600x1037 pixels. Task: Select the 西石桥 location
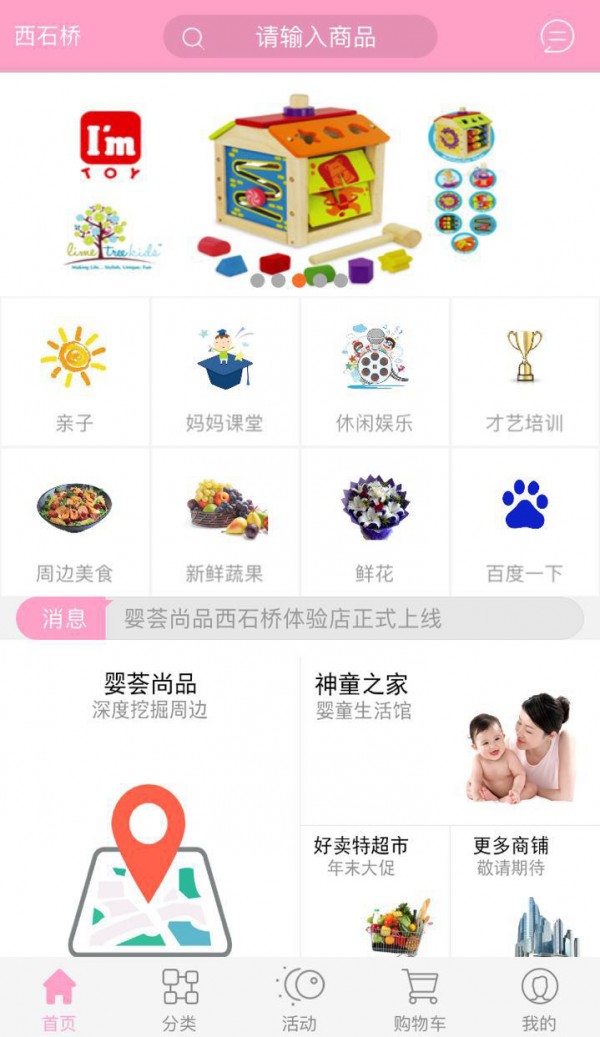pyautogui.click(x=47, y=37)
